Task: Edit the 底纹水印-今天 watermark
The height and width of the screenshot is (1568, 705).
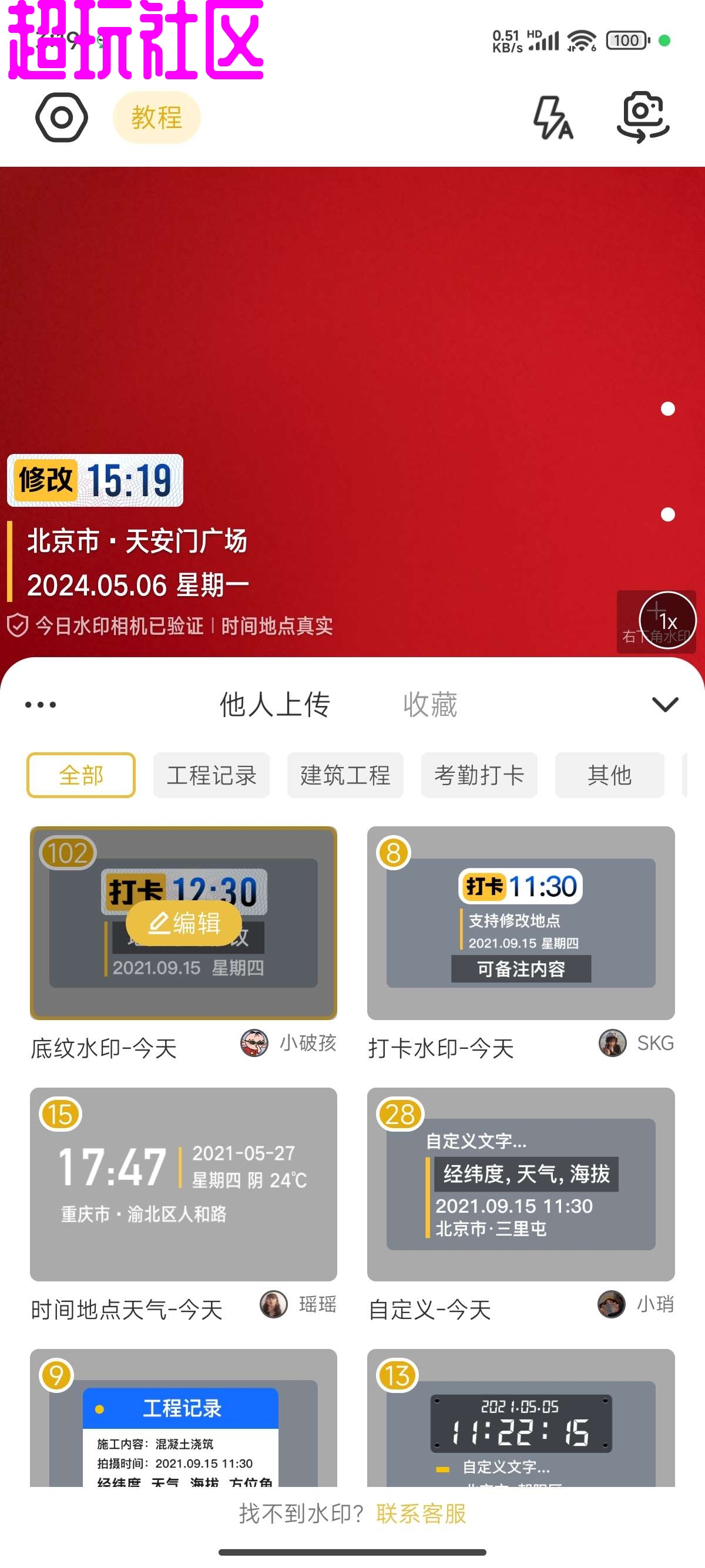Action: pyautogui.click(x=183, y=923)
